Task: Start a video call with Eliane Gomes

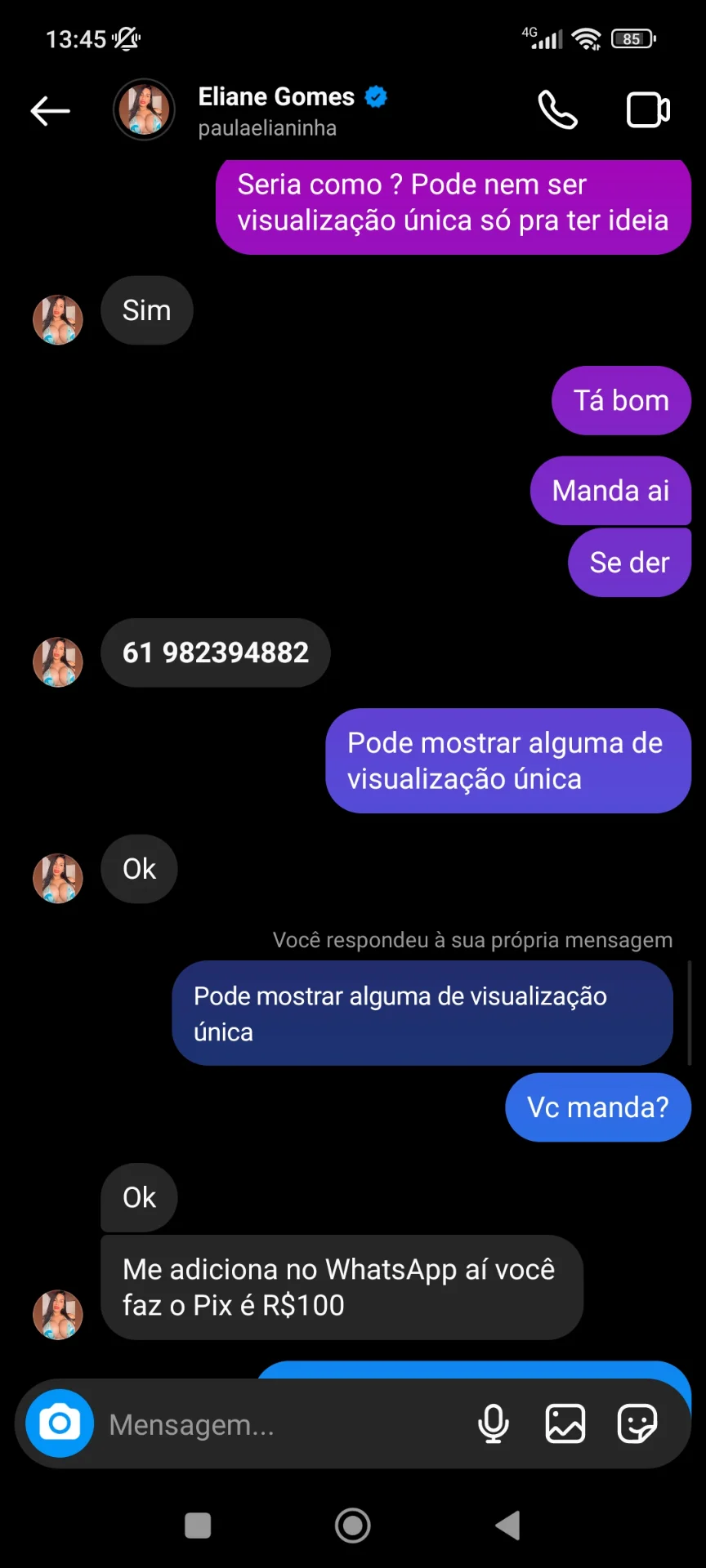Action: click(x=648, y=110)
